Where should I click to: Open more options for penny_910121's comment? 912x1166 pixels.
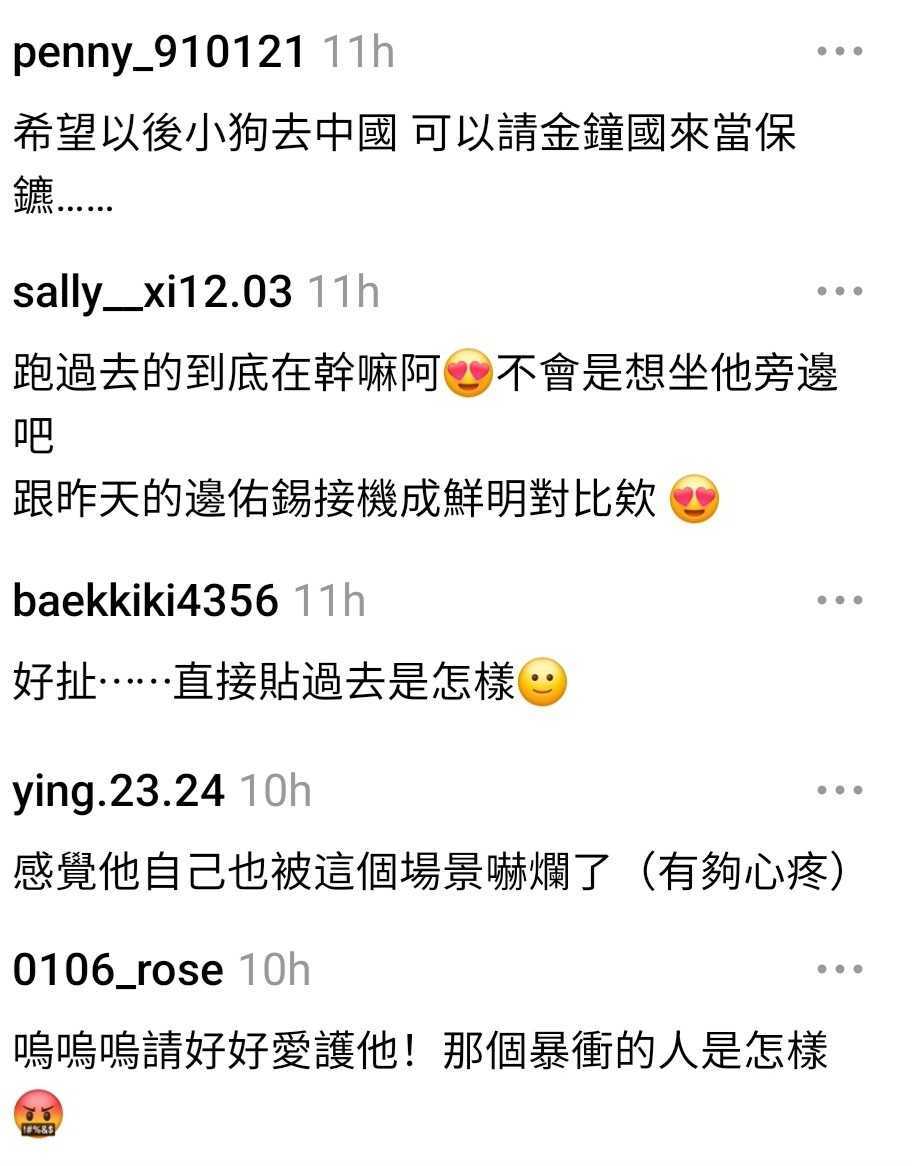tap(839, 51)
